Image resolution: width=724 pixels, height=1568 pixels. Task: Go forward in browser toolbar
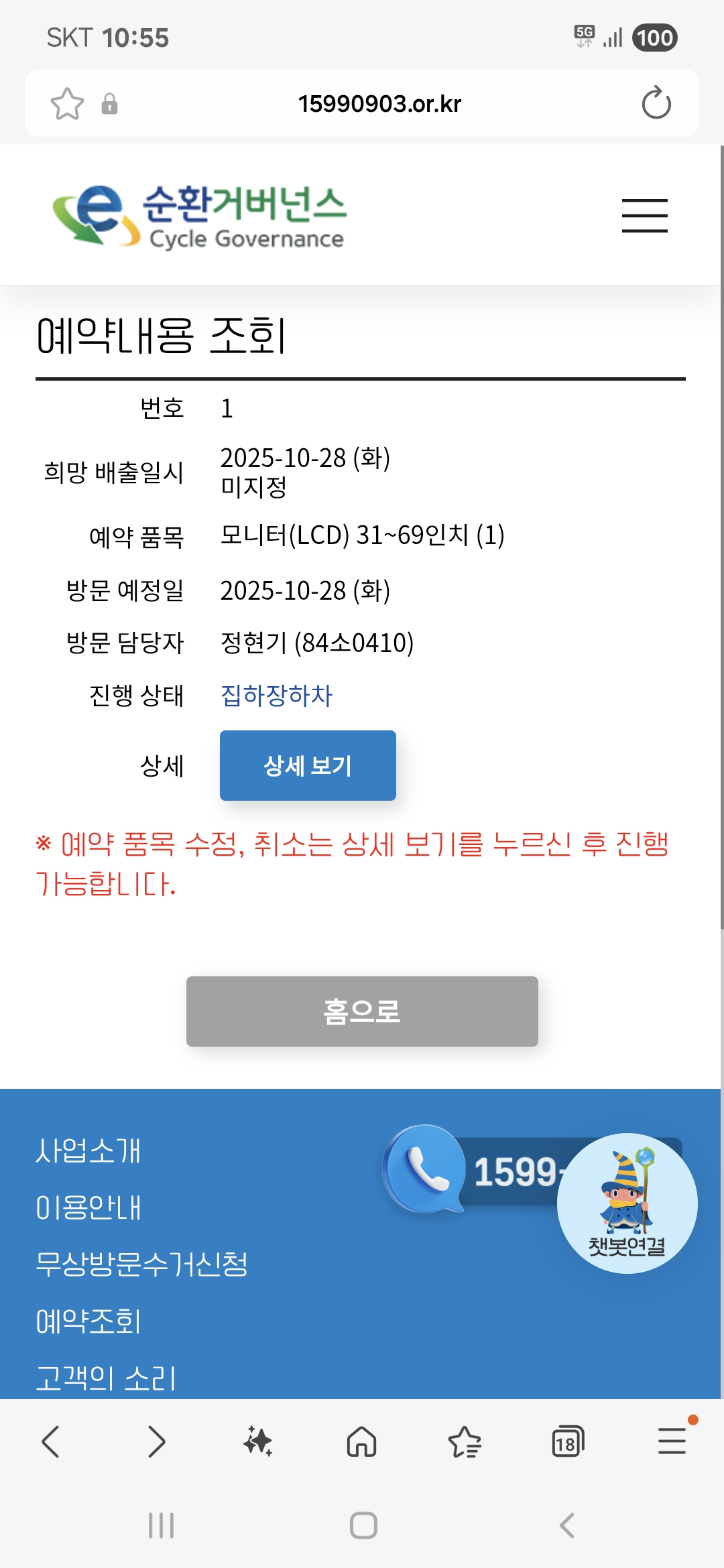tap(156, 1441)
